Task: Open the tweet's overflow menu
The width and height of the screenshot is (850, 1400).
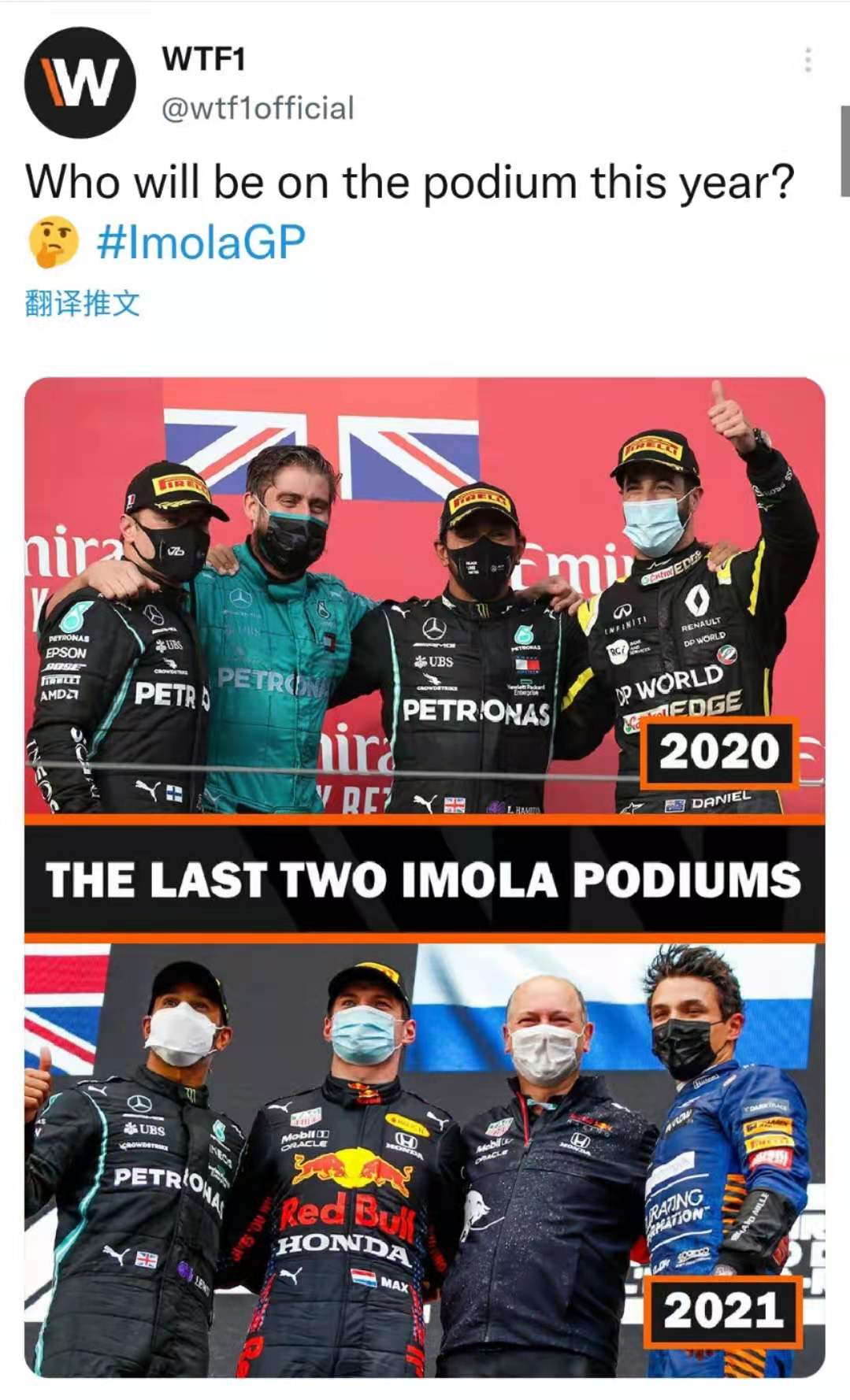Action: click(x=807, y=61)
